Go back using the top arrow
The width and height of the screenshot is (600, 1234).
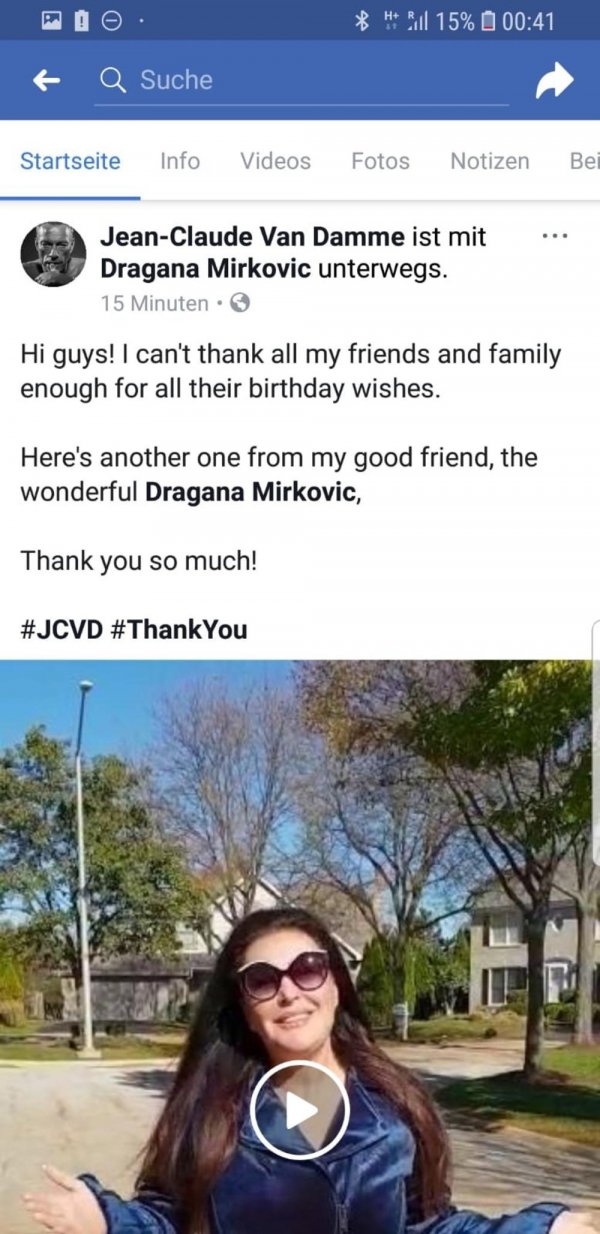(x=46, y=81)
